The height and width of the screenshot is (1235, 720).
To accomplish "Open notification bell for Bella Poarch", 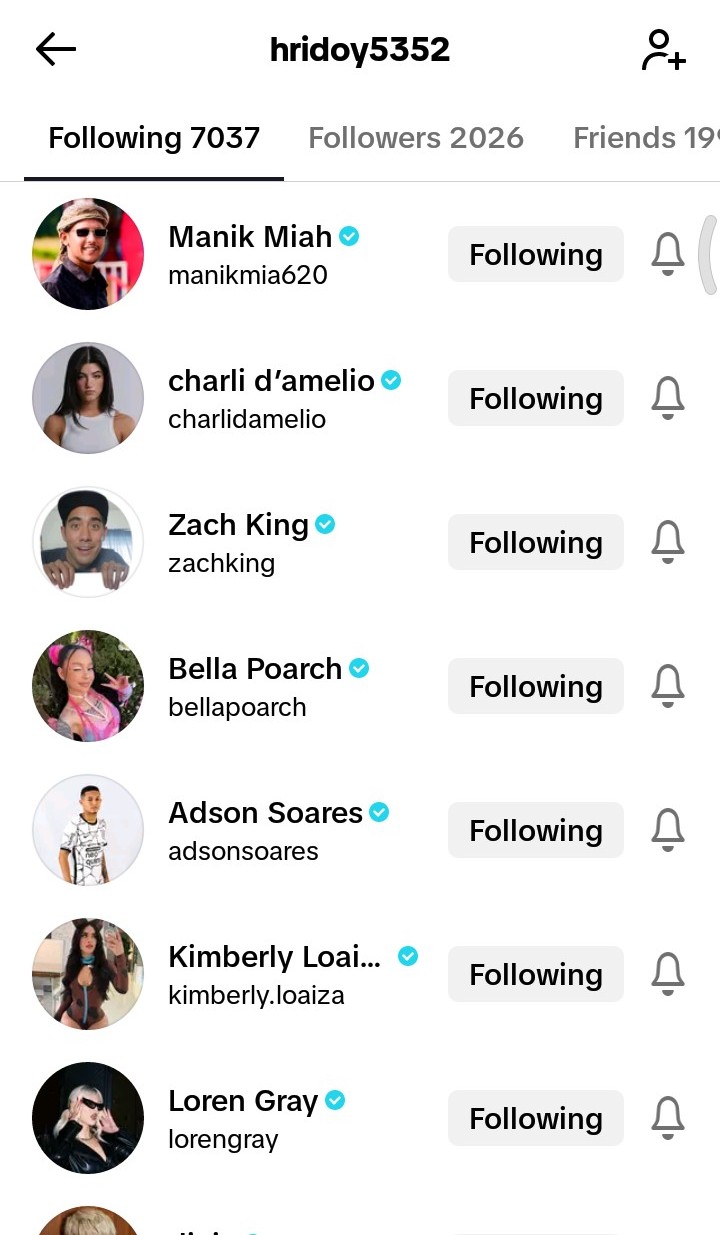I will 668,686.
